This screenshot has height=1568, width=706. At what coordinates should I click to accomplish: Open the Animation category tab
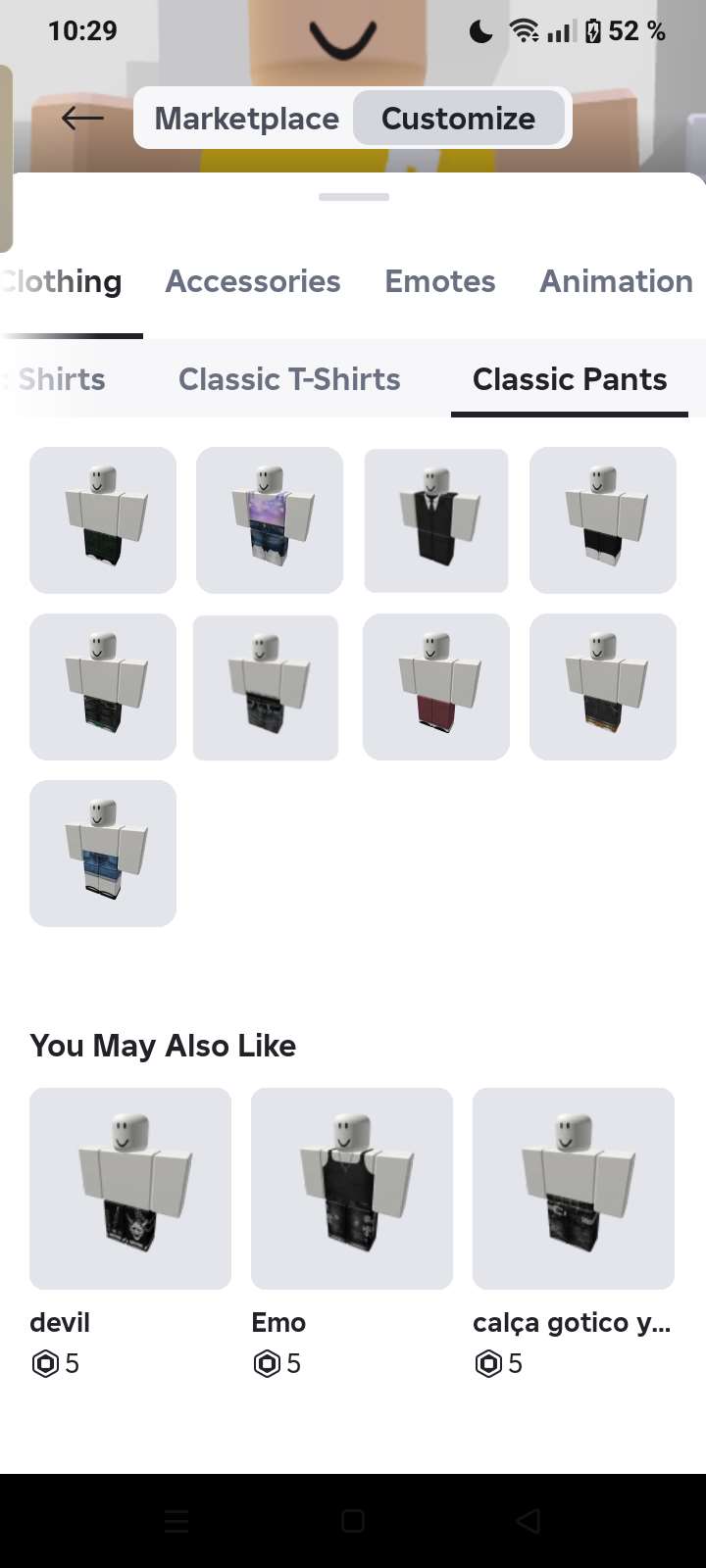click(x=617, y=281)
